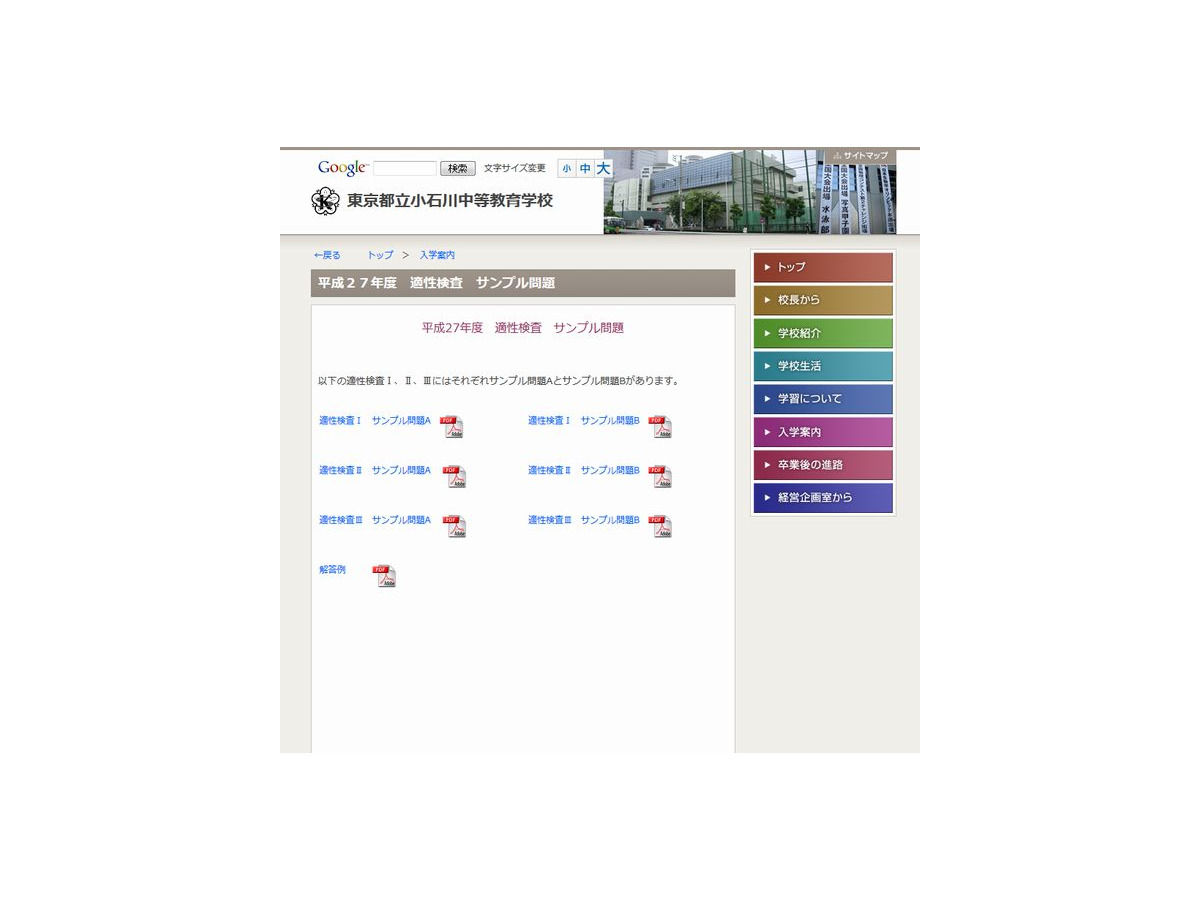1200x900 pixels.
Task: Select 校長から in the side menu
Action: point(823,300)
